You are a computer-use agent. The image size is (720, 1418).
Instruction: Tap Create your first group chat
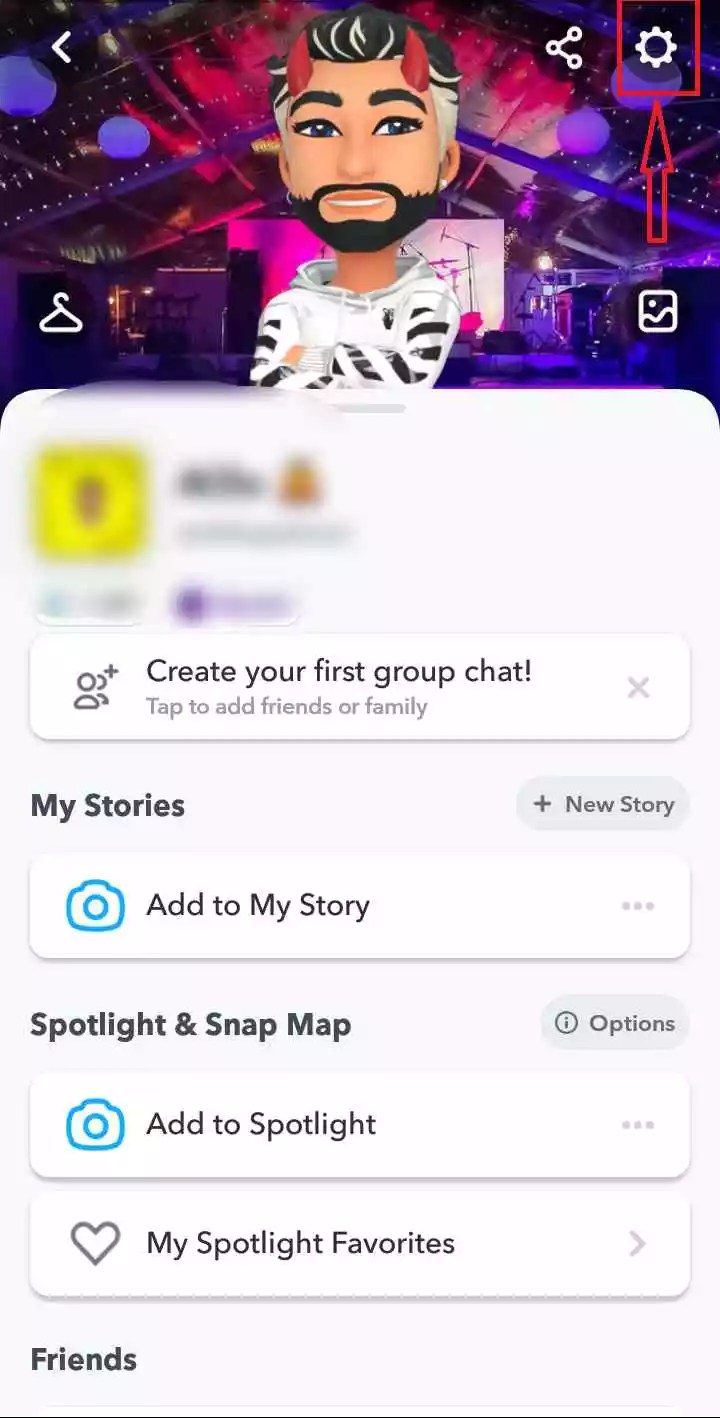click(338, 671)
